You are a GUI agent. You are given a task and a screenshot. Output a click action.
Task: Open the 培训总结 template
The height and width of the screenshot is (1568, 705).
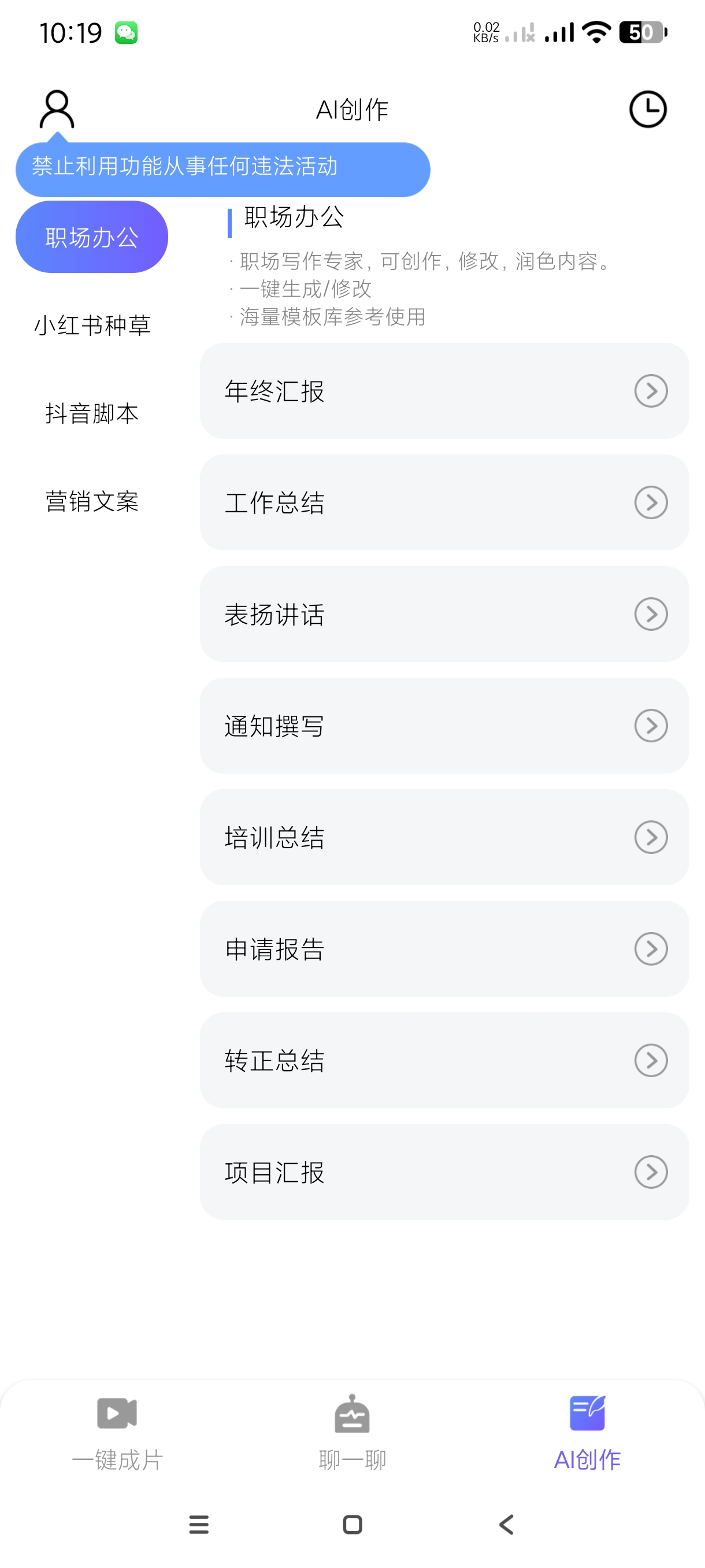(x=444, y=837)
